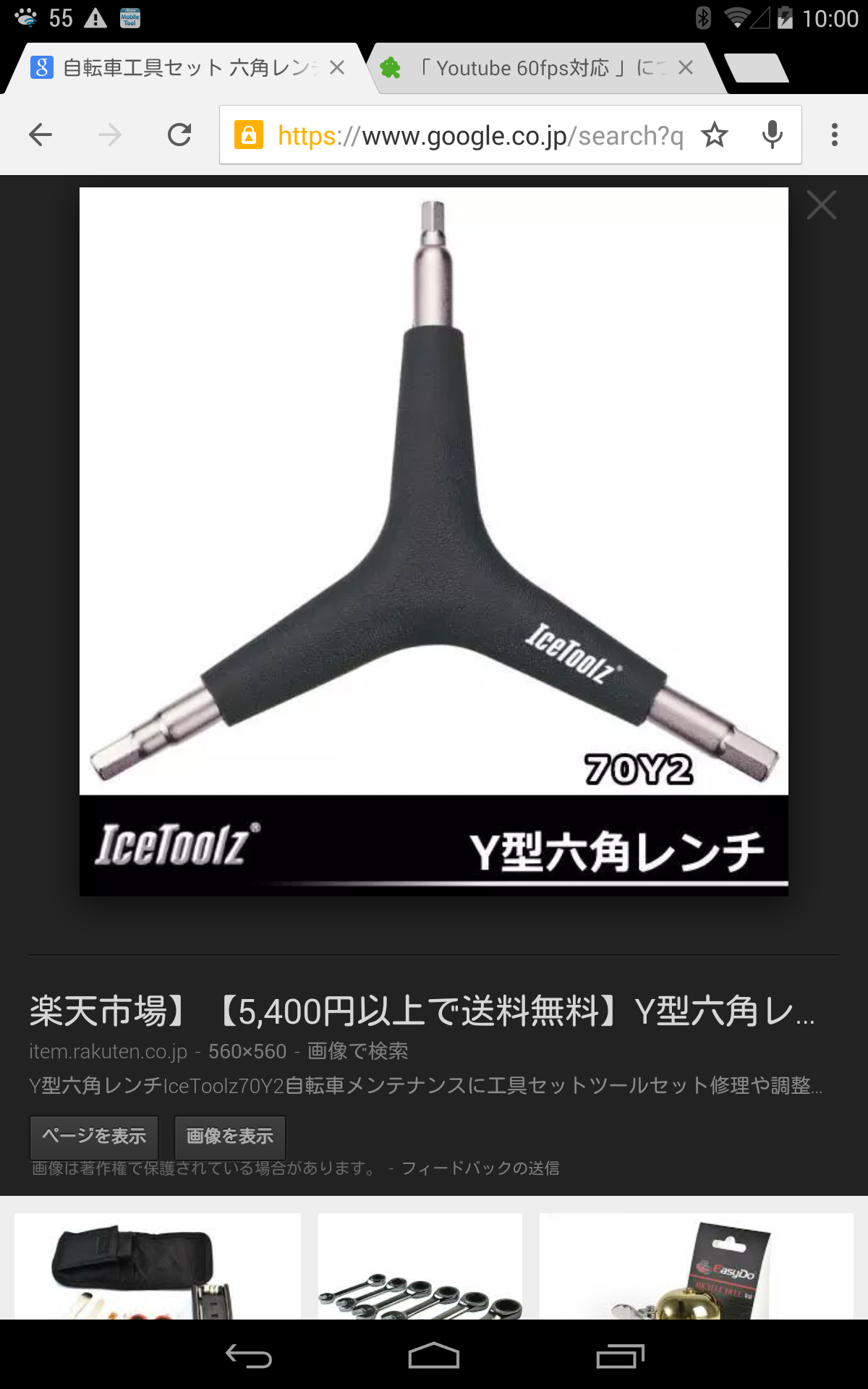Open the enlarged IceToolz wrench image
Viewport: 868px width, 1389px height.
(434, 542)
